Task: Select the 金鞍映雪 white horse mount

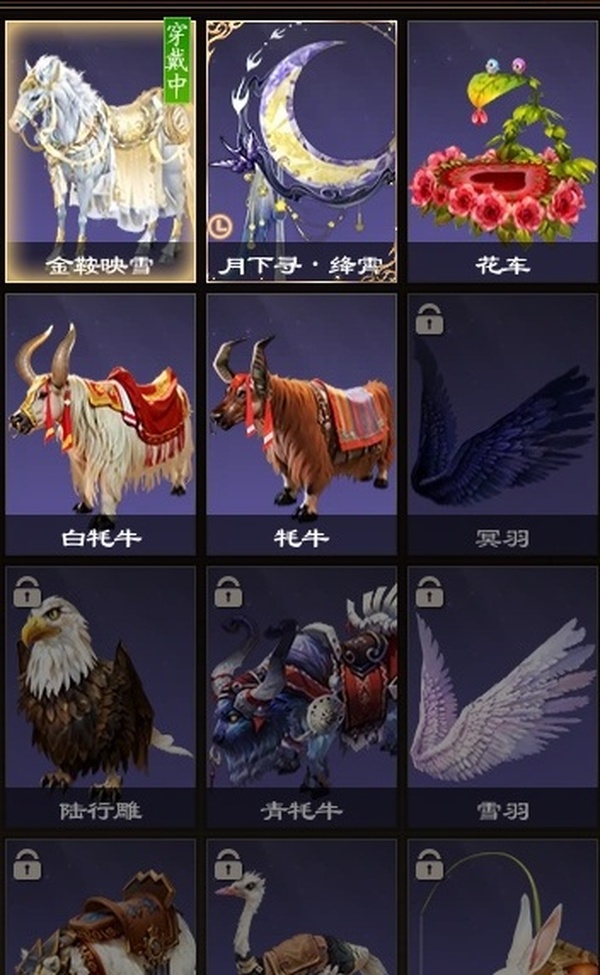Action: pos(100,150)
